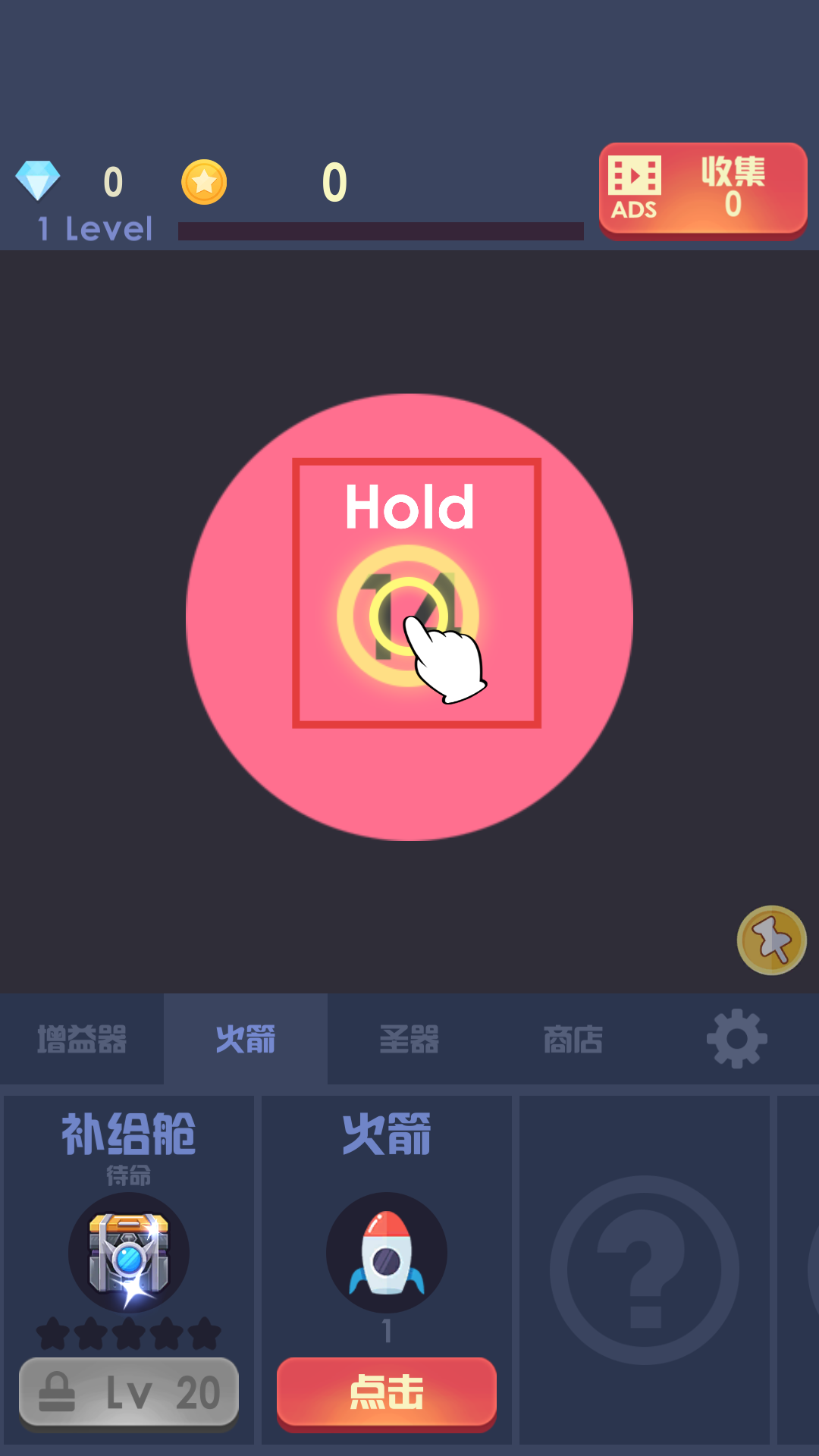Tap the gold pushpin icon

771,940
